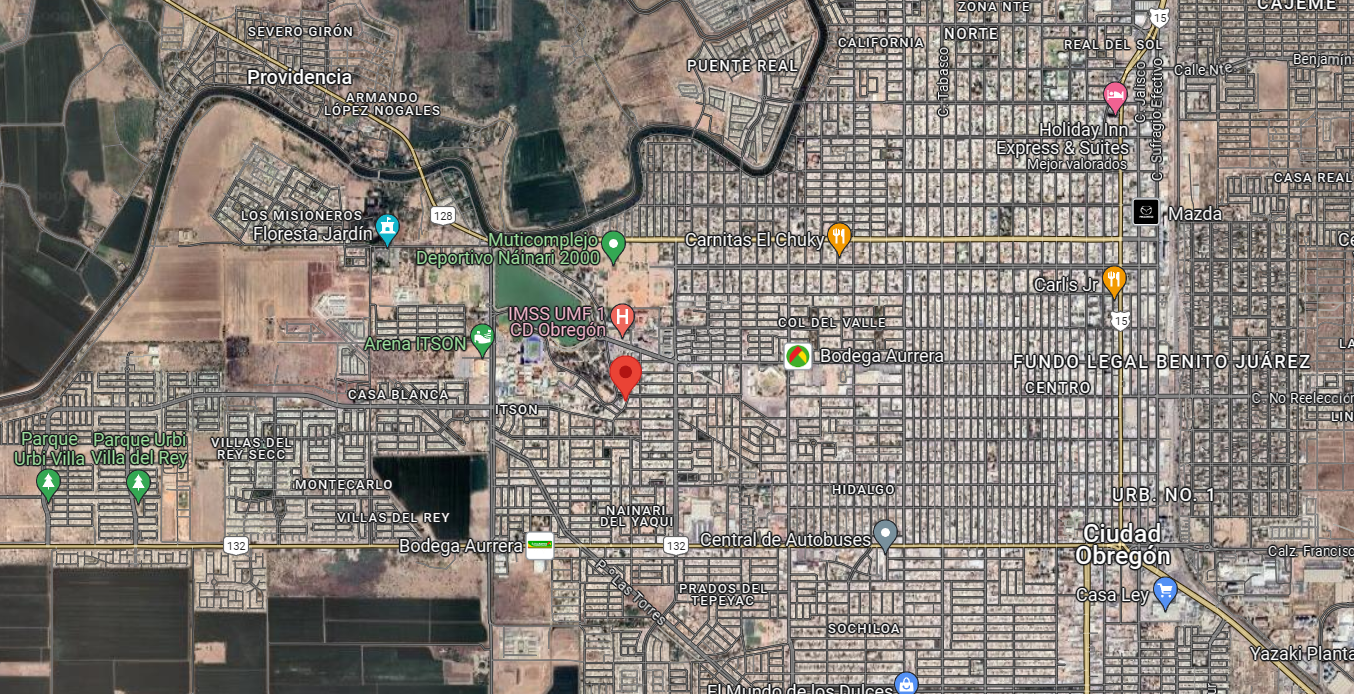The height and width of the screenshot is (694, 1354).
Task: Open the Carl's Jr restaurant marker
Action: click(x=1114, y=282)
